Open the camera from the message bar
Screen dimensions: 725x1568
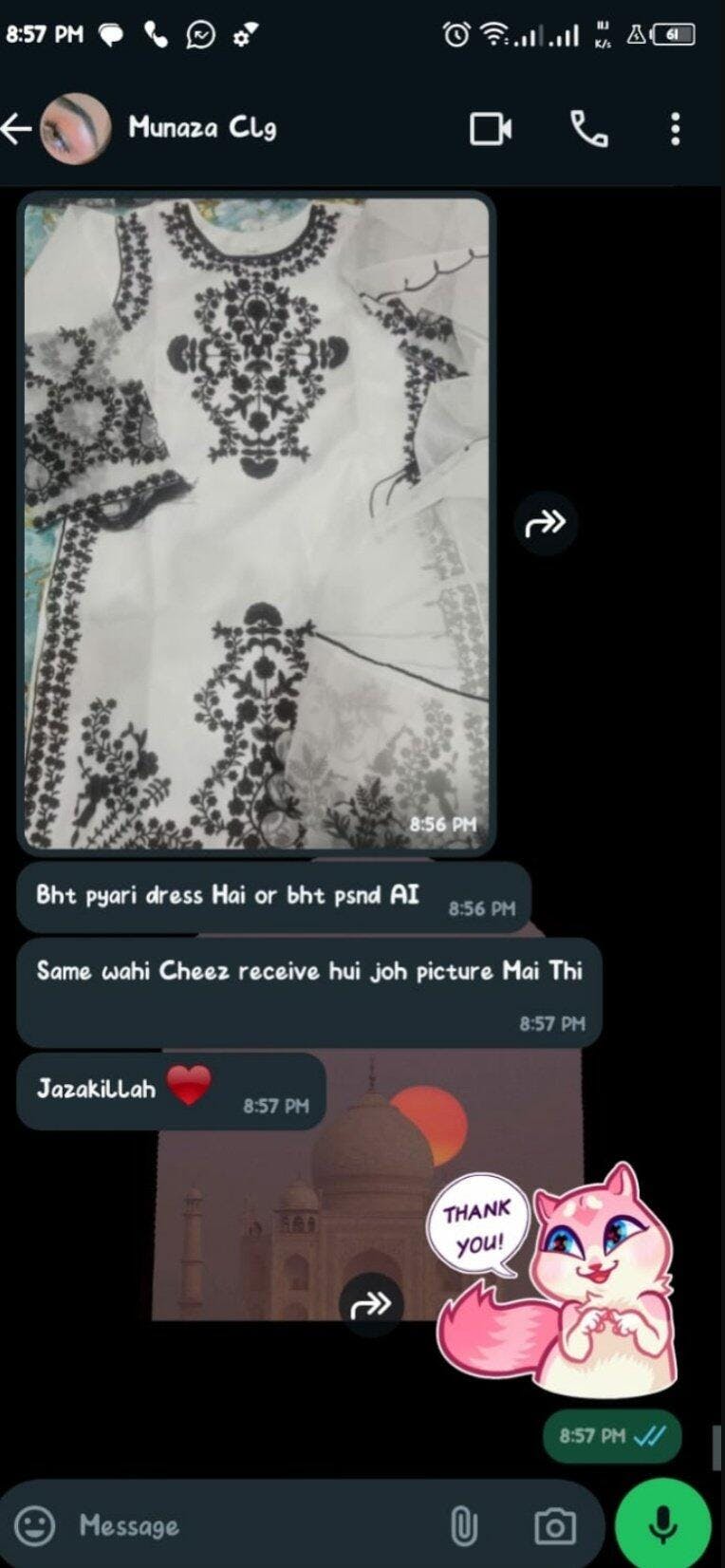pyautogui.click(x=554, y=1526)
